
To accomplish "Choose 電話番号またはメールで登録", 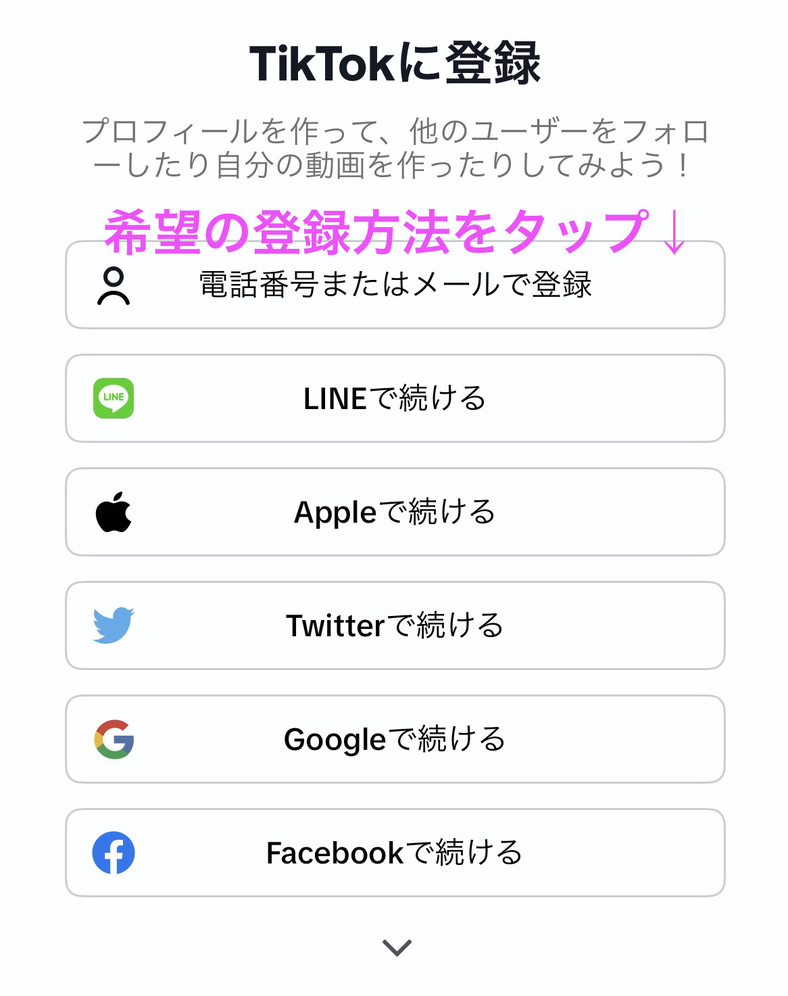I will pyautogui.click(x=394, y=286).
